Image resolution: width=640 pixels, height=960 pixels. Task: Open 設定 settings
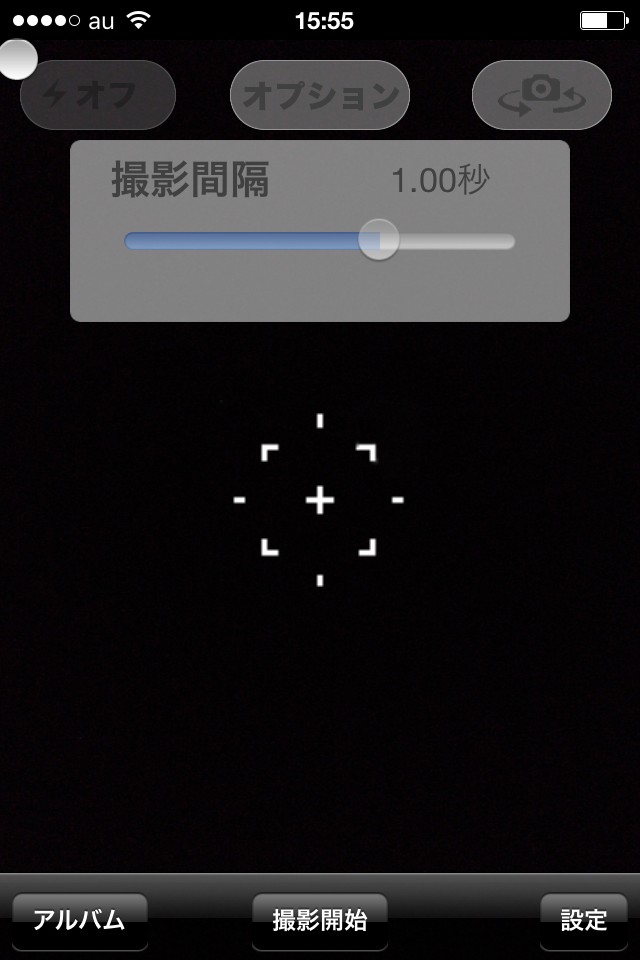(584, 921)
